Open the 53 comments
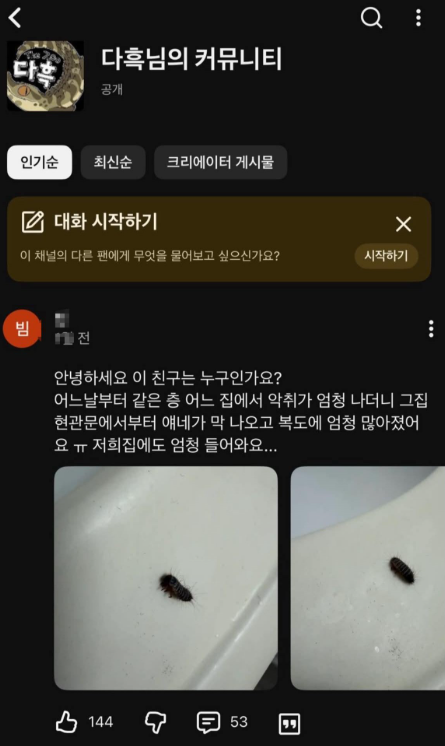Screen dimensions: 445x746 222,722
